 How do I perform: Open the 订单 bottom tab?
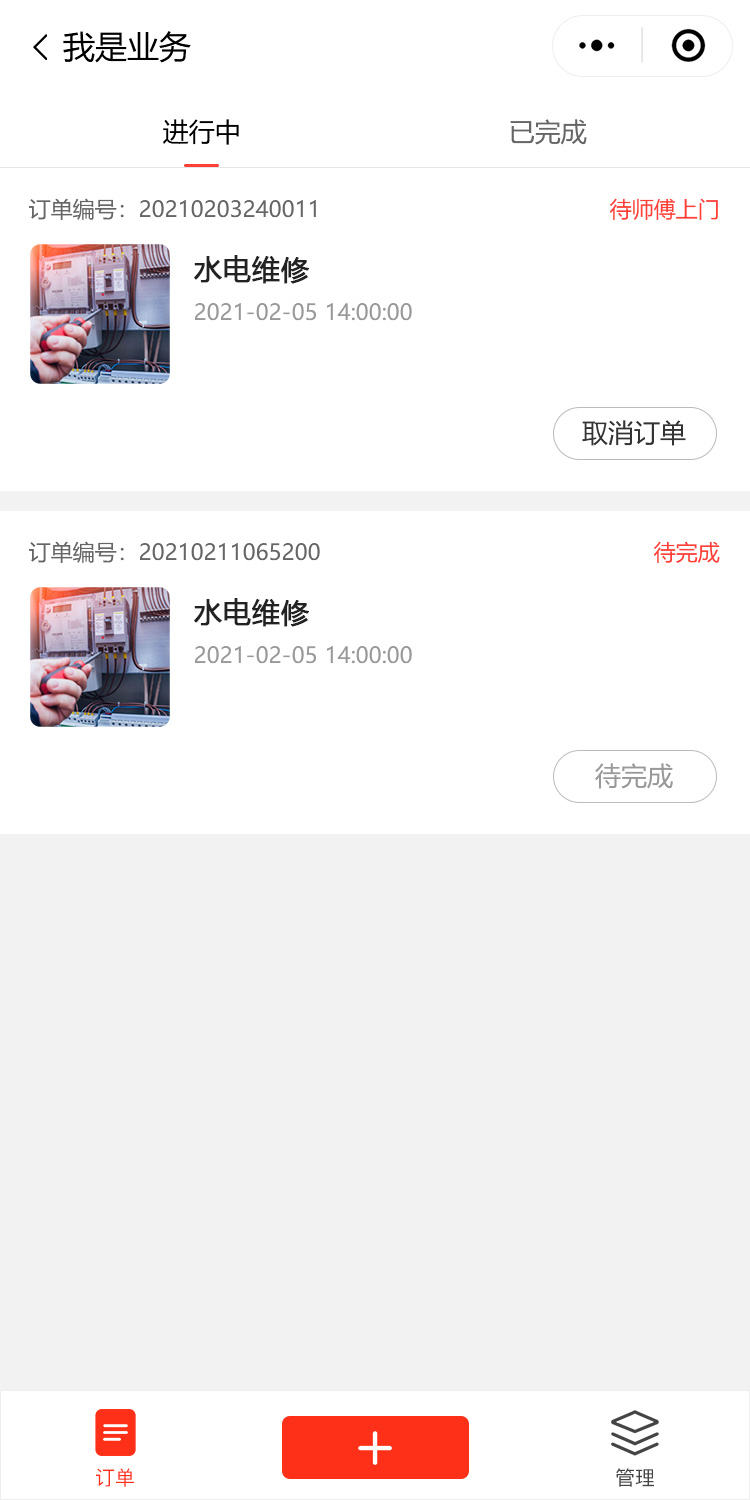pyautogui.click(x=115, y=1446)
